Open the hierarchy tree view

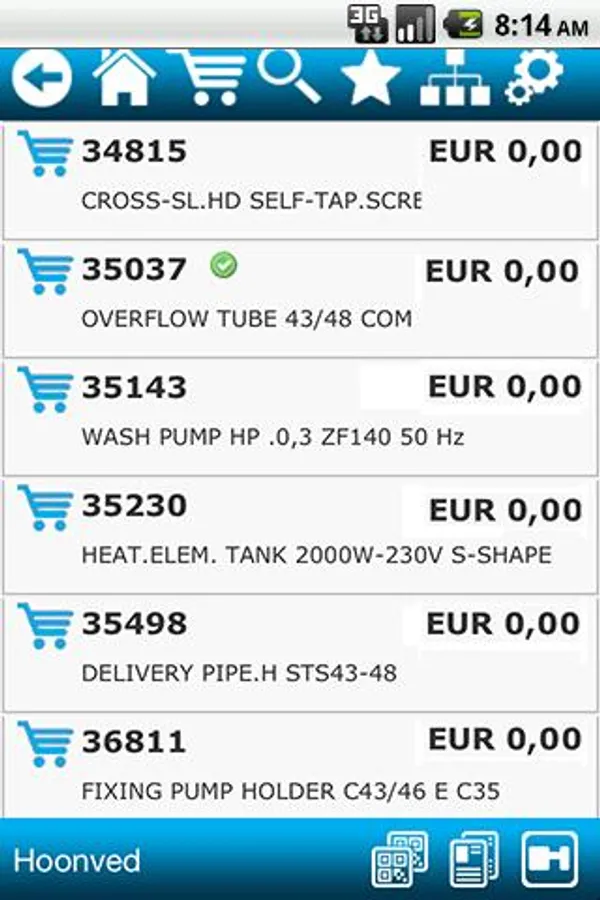tap(453, 79)
